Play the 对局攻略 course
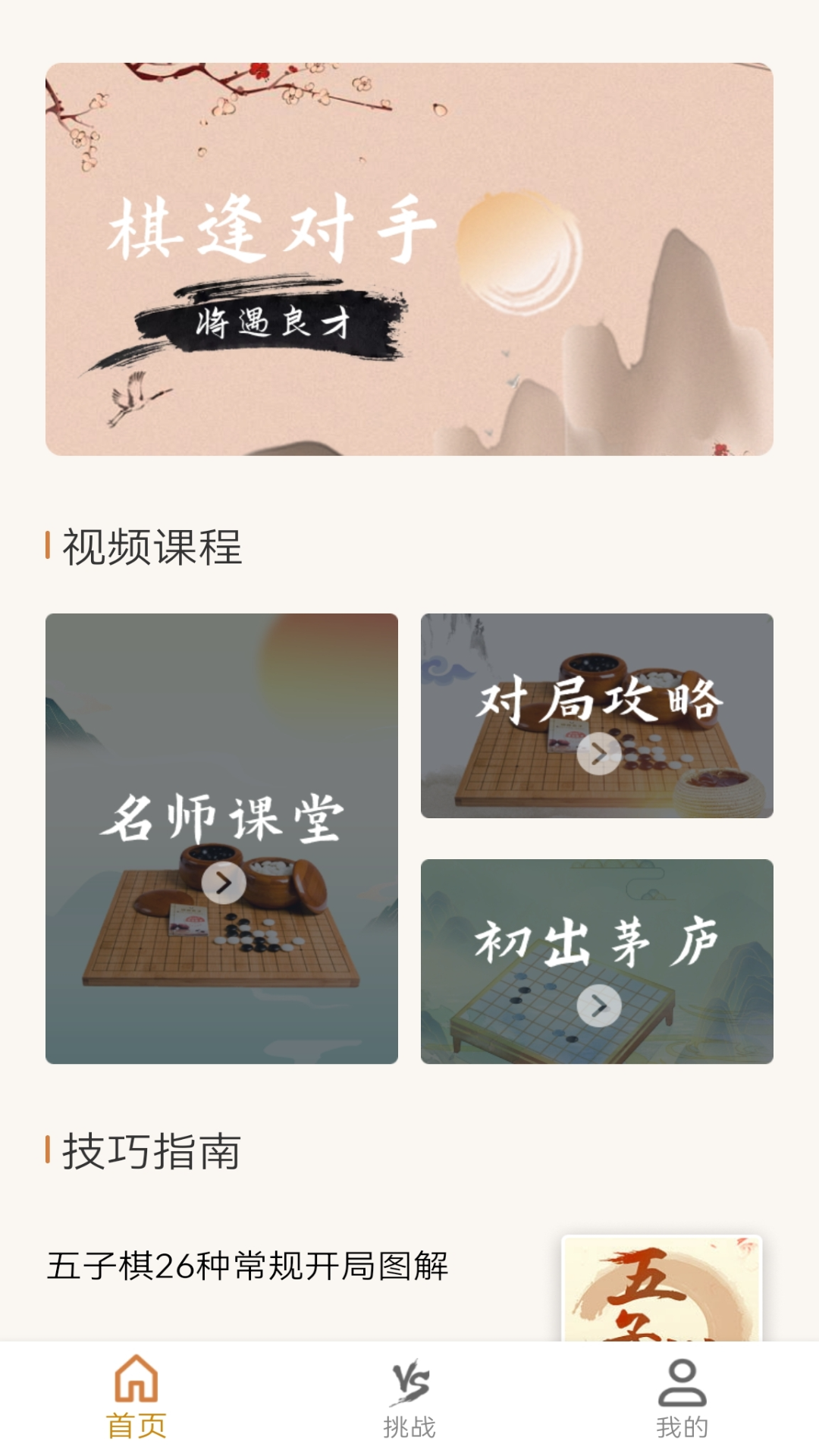Screen dimensions: 819x1456 tap(597, 715)
